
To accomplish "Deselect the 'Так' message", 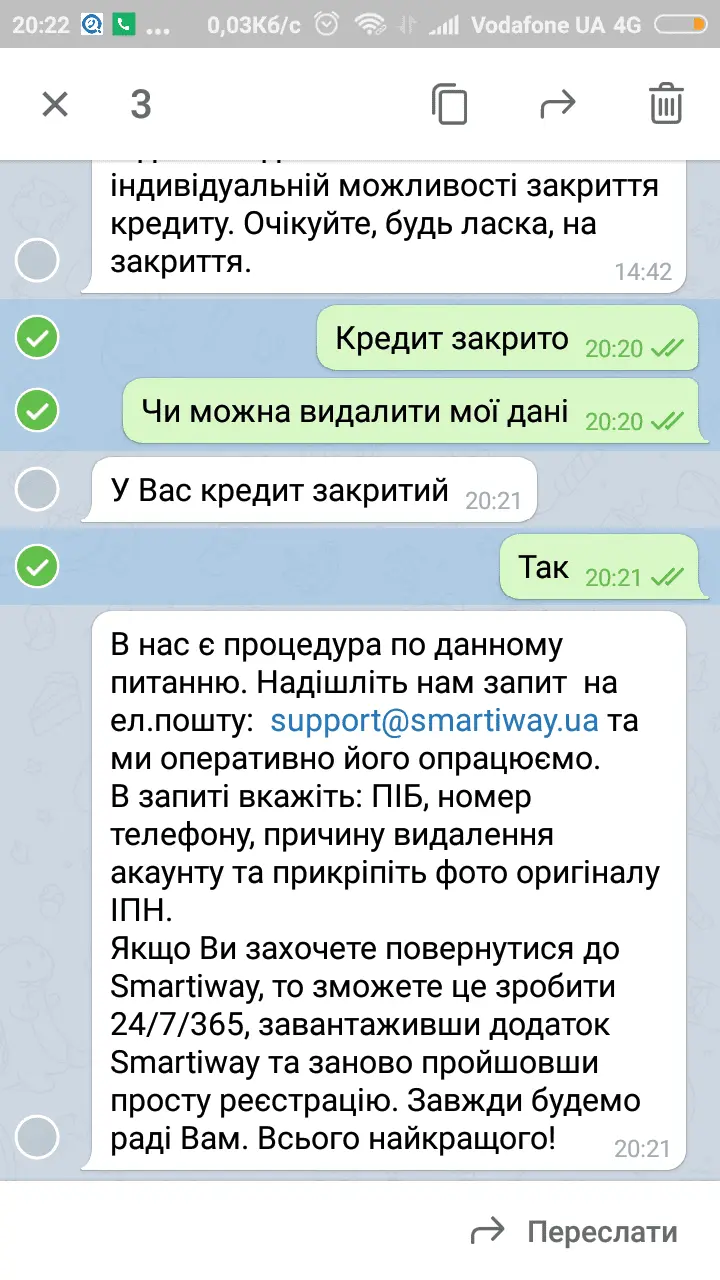I will (x=38, y=568).
